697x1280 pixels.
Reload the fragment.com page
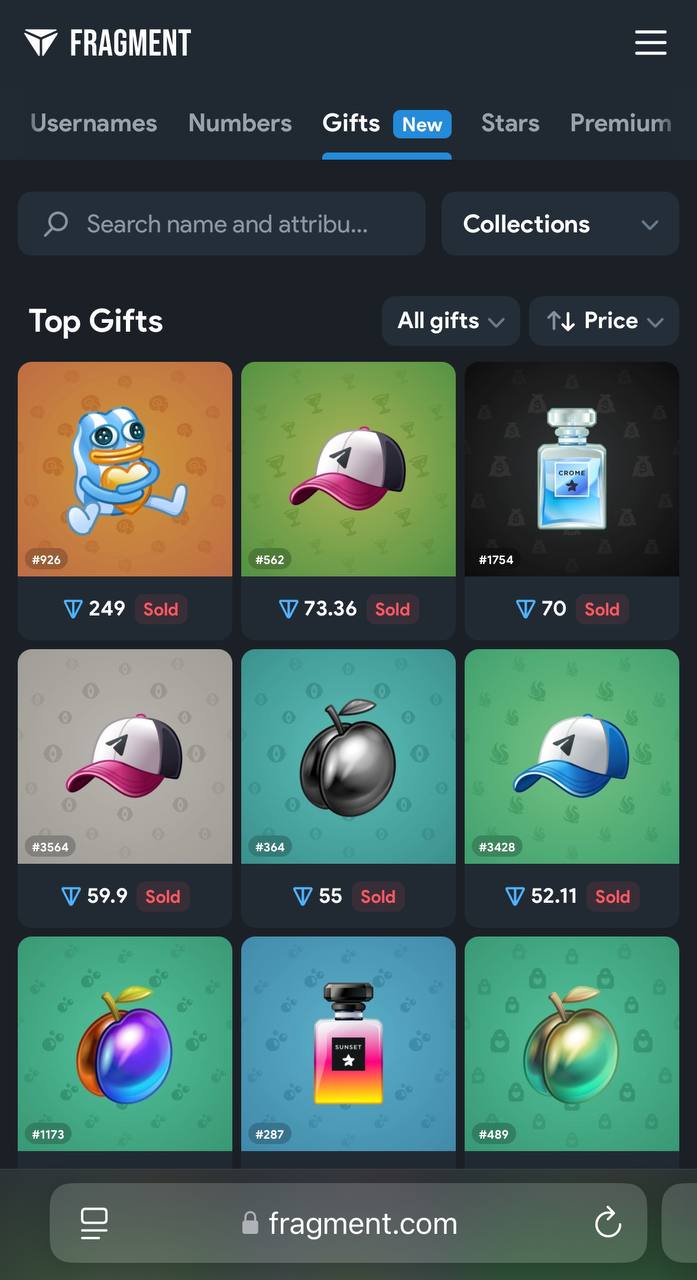pos(608,1222)
